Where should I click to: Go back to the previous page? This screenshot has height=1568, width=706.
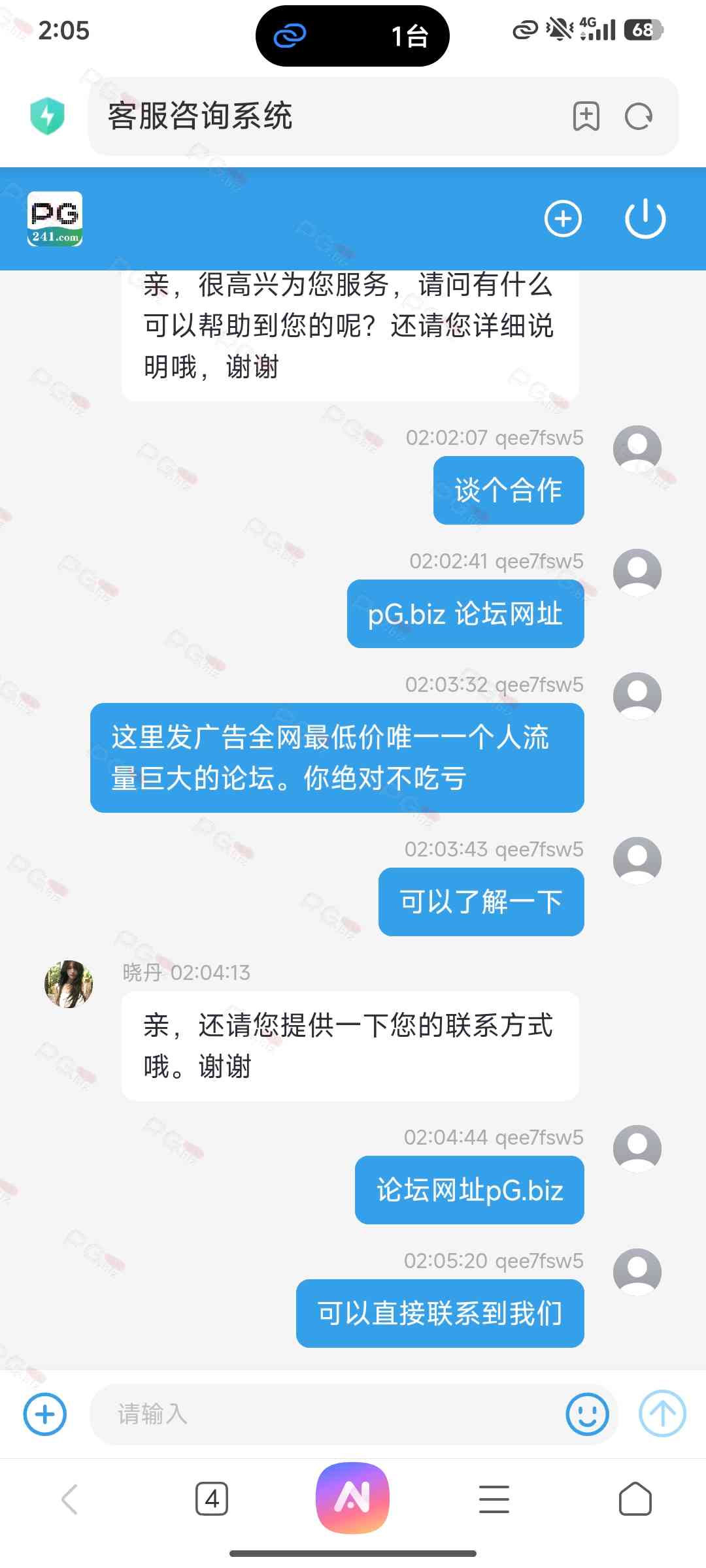[x=69, y=1499]
